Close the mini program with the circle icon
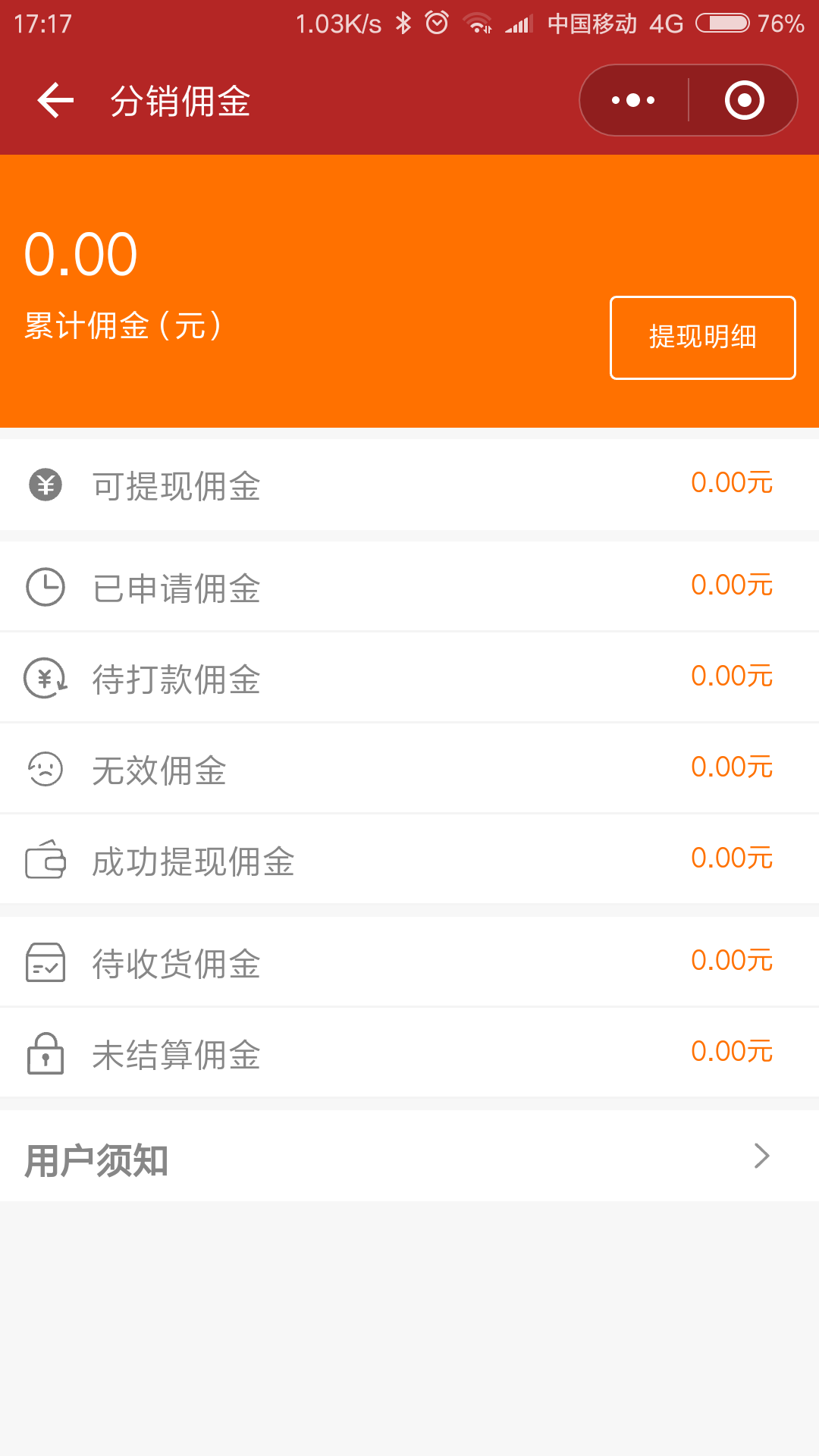The height and width of the screenshot is (1456, 819). (744, 100)
